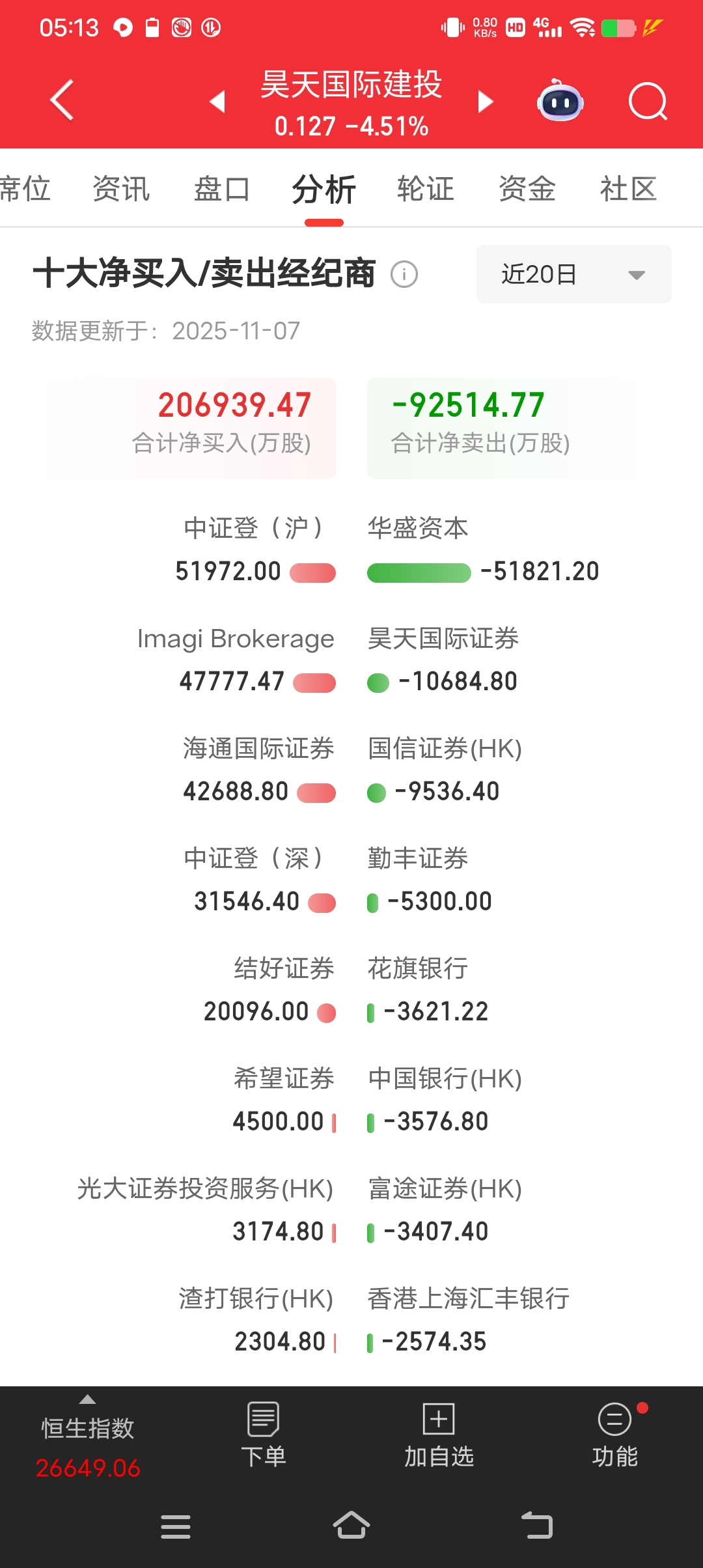Switch to the 轮证 tab
703x1568 pixels.
coord(425,189)
